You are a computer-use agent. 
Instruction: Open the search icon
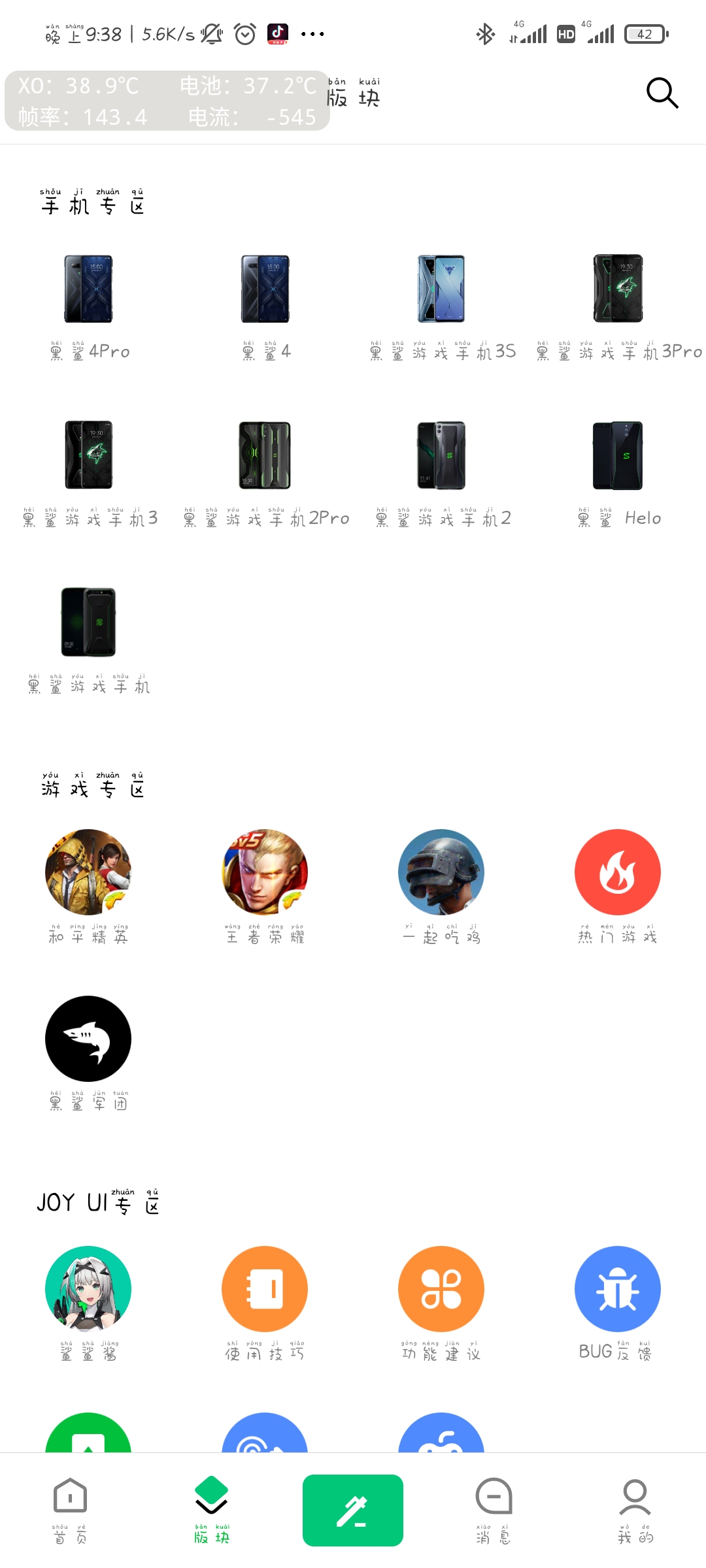click(662, 93)
